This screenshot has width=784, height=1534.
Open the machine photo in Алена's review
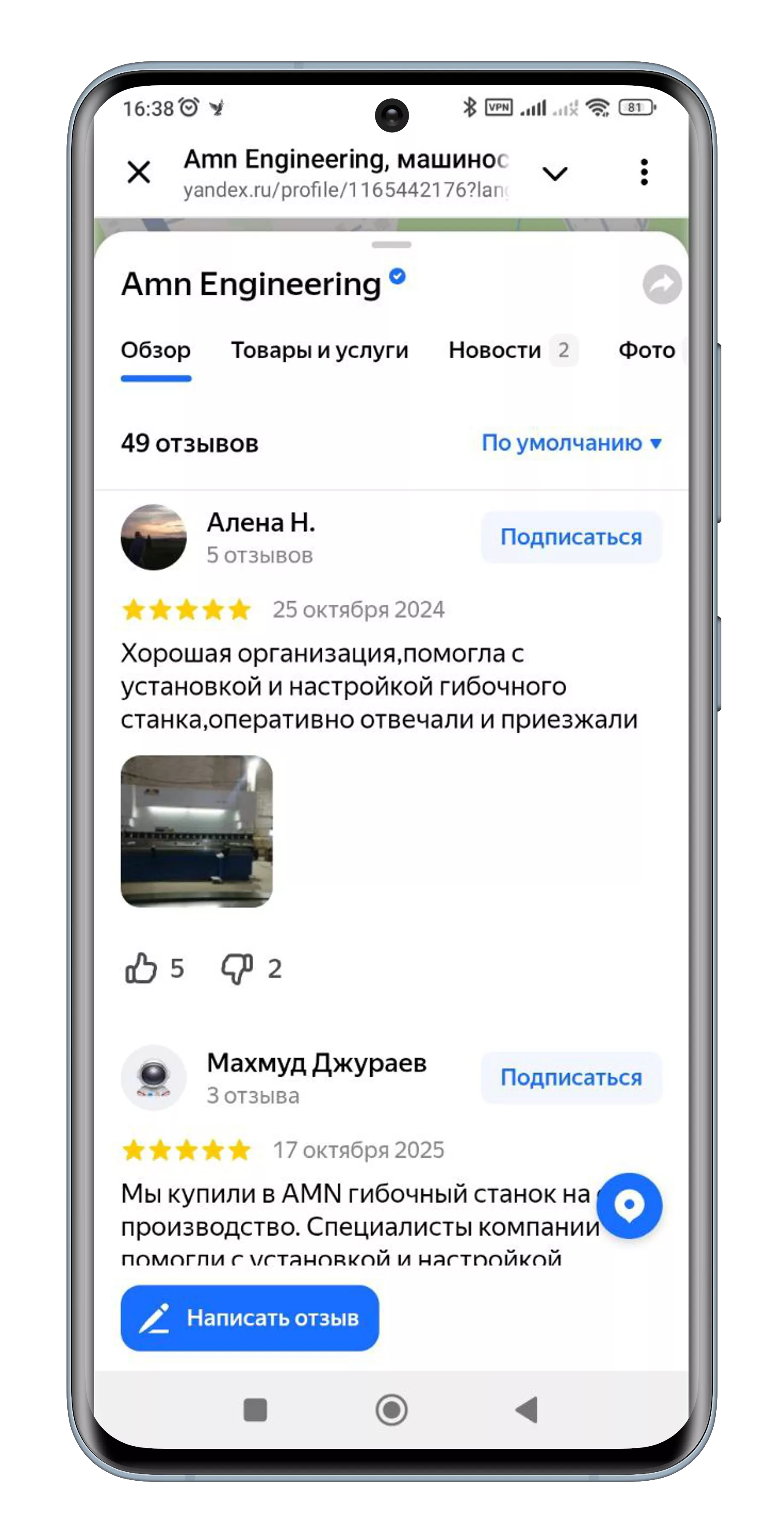196,831
